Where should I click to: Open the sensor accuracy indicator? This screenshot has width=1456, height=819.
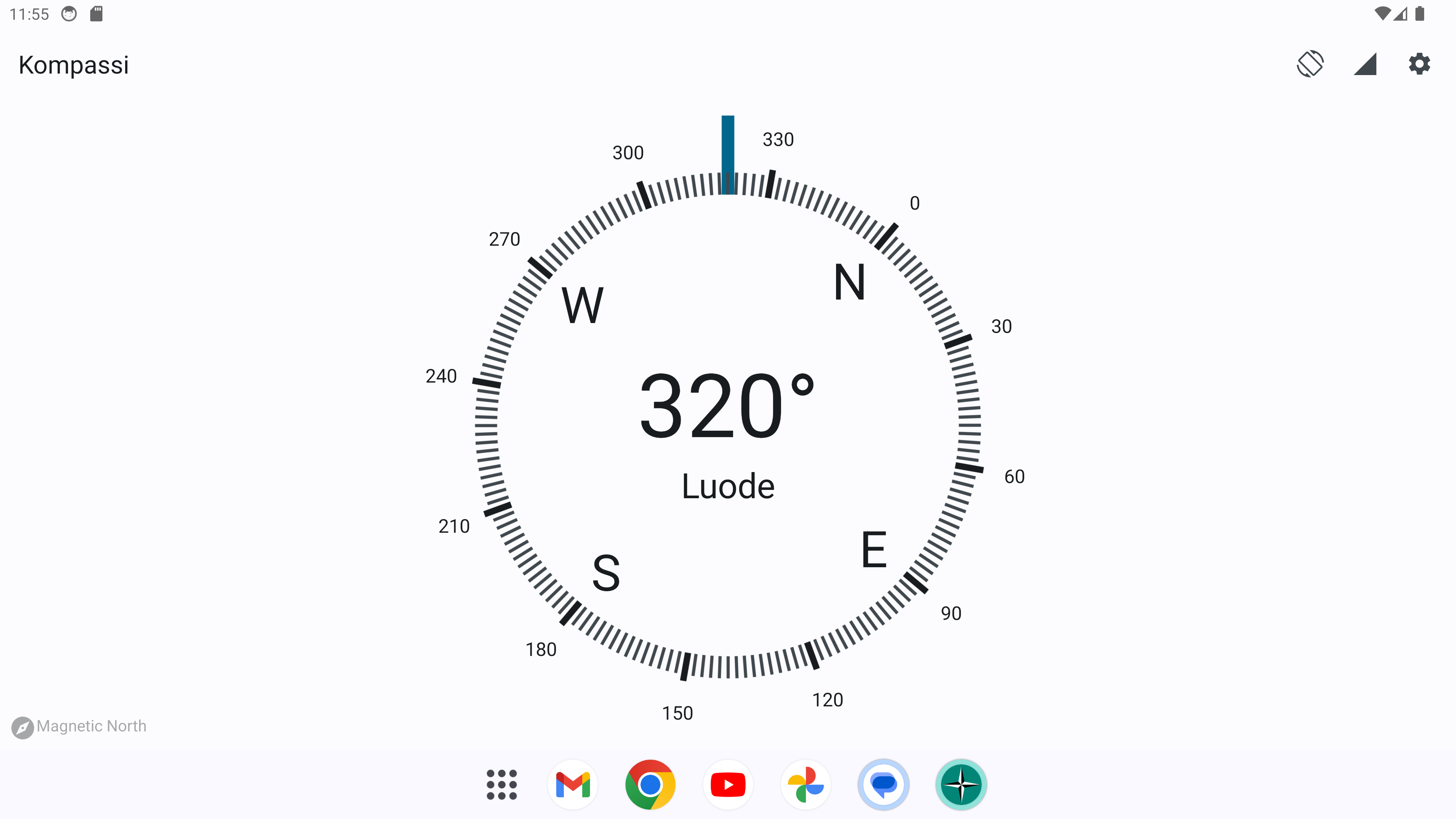[x=1365, y=64]
